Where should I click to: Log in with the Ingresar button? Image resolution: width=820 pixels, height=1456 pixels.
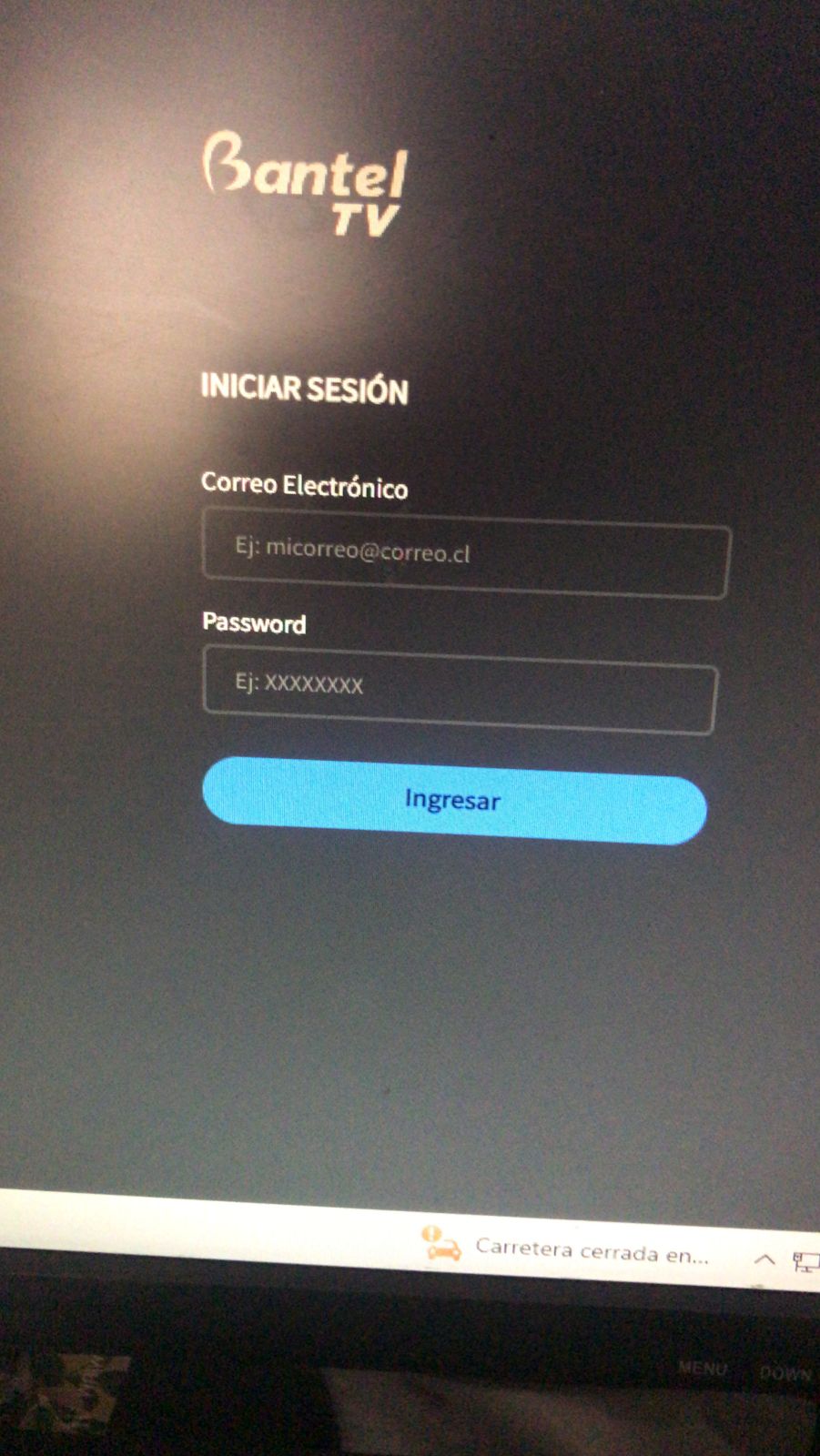click(453, 801)
